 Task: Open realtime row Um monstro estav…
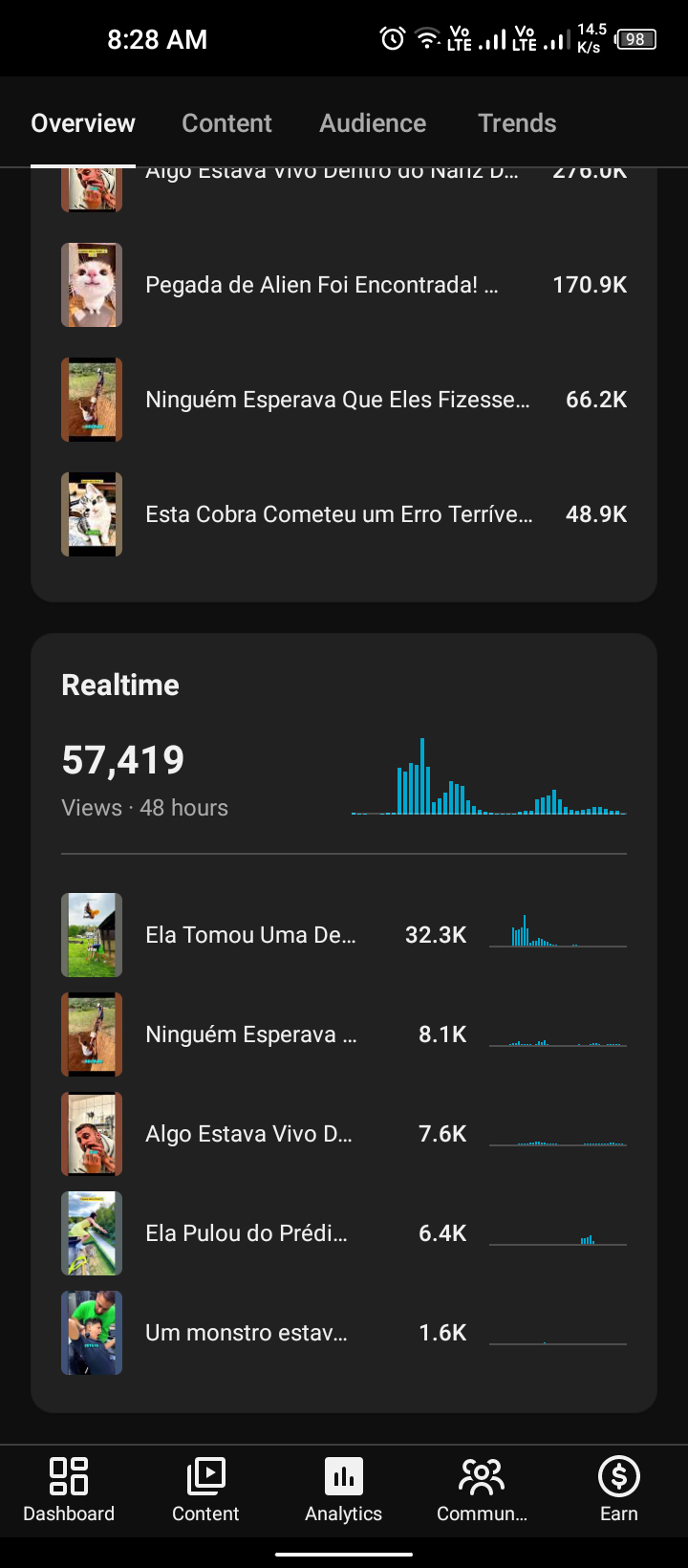(344, 1333)
